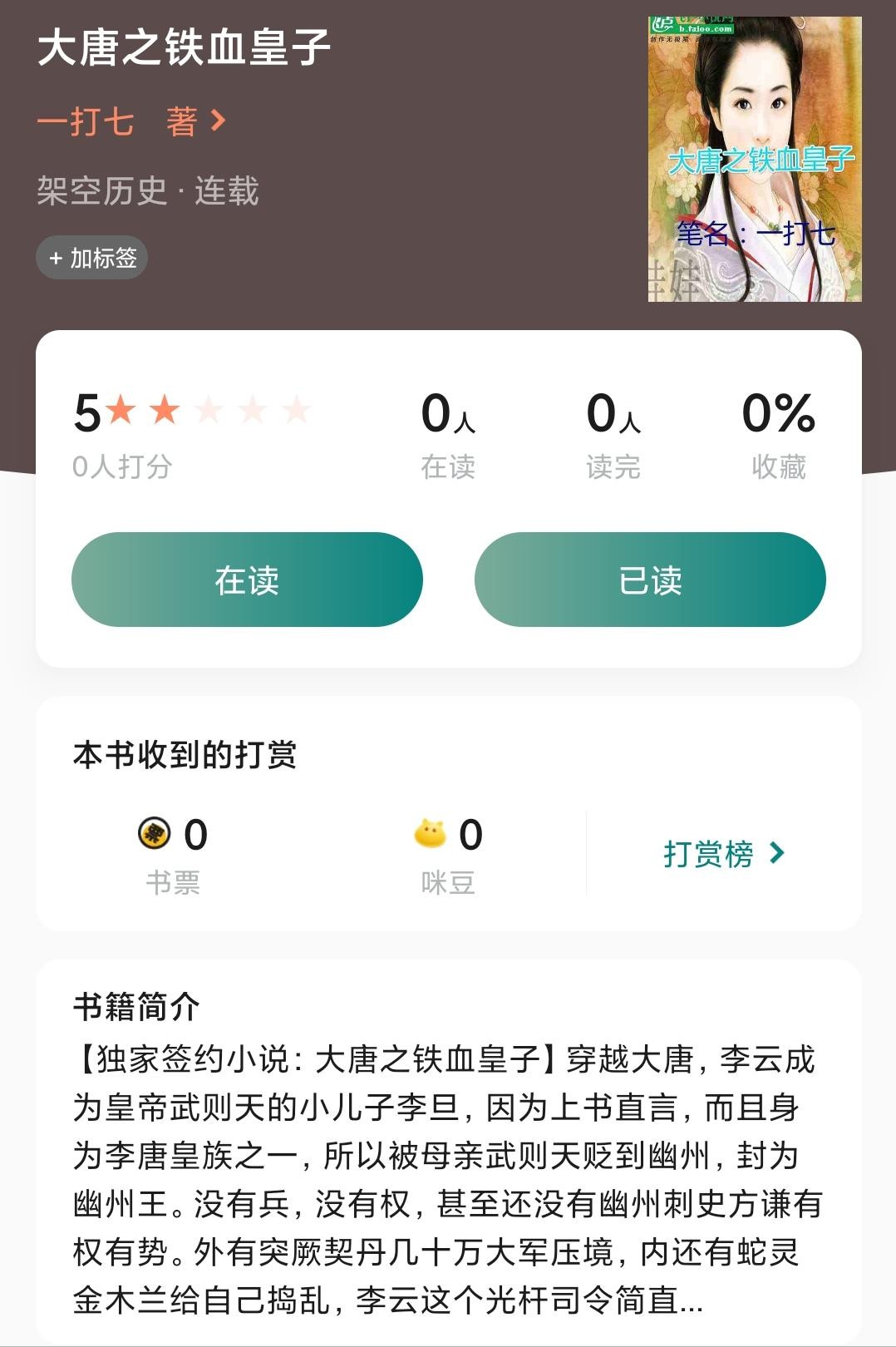Mark the book as 在读
Screen dimensions: 896x1347
247,580
